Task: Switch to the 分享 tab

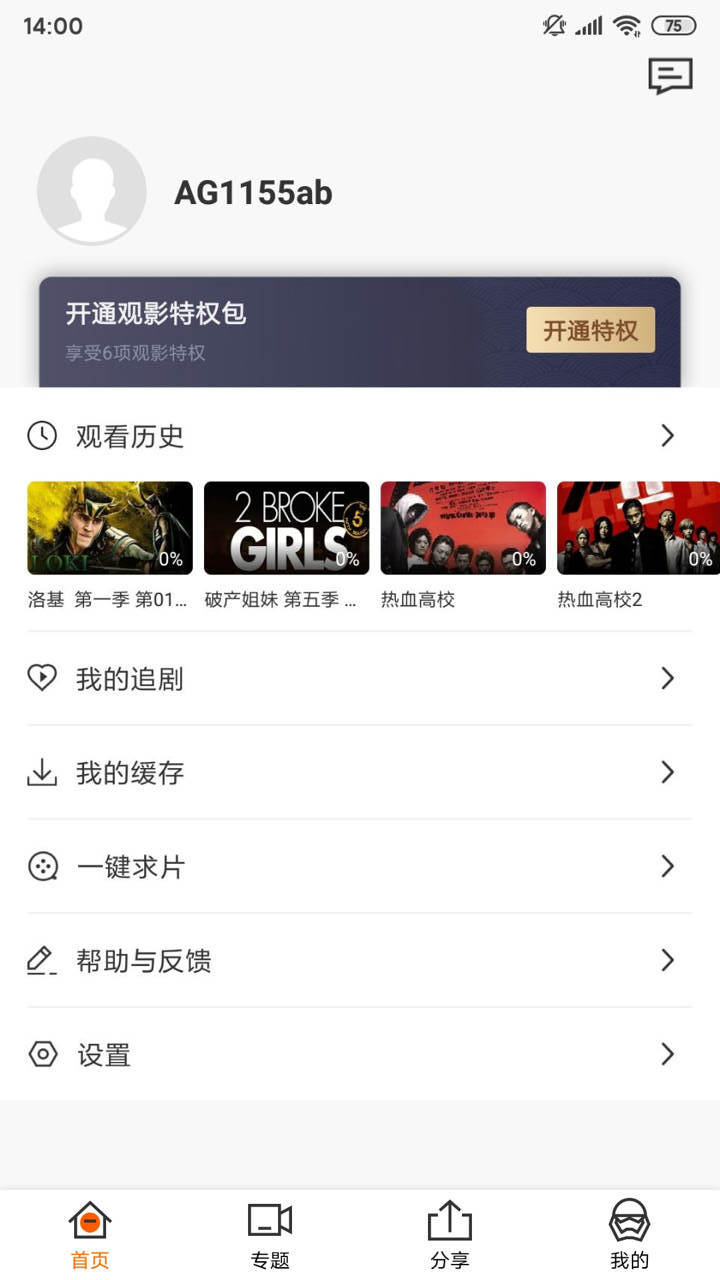Action: pos(450,1235)
